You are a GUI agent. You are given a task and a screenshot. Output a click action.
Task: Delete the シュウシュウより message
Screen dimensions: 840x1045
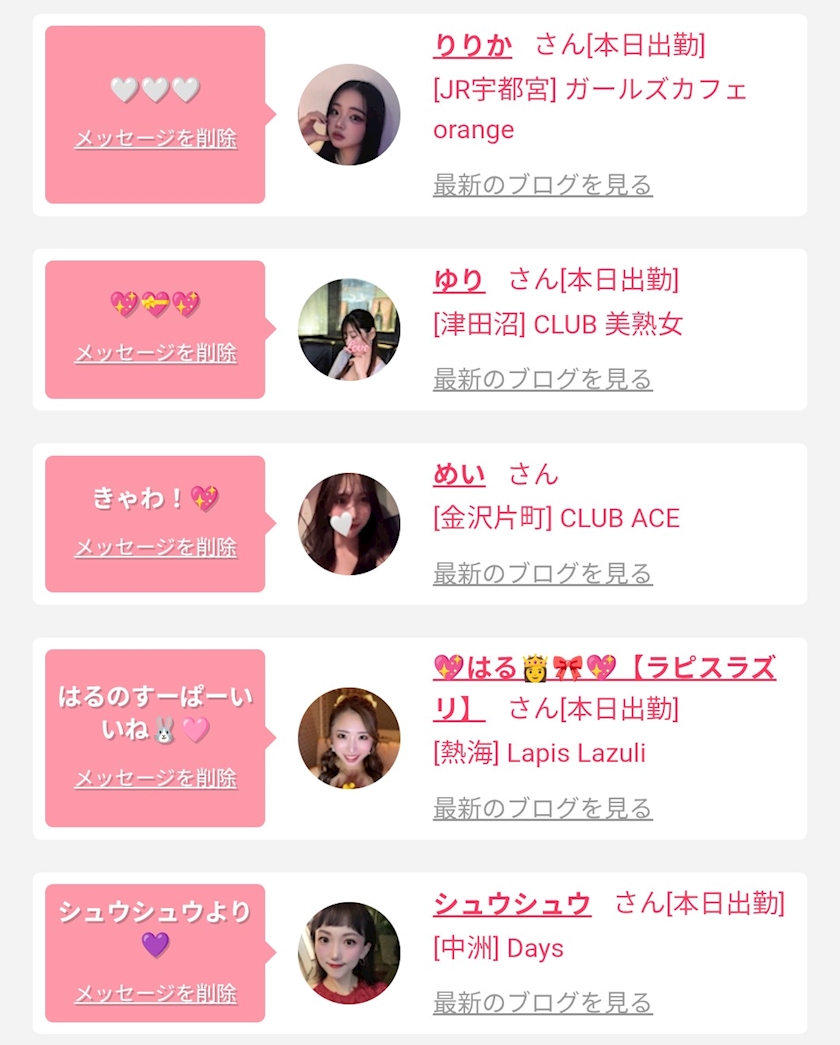[156, 994]
